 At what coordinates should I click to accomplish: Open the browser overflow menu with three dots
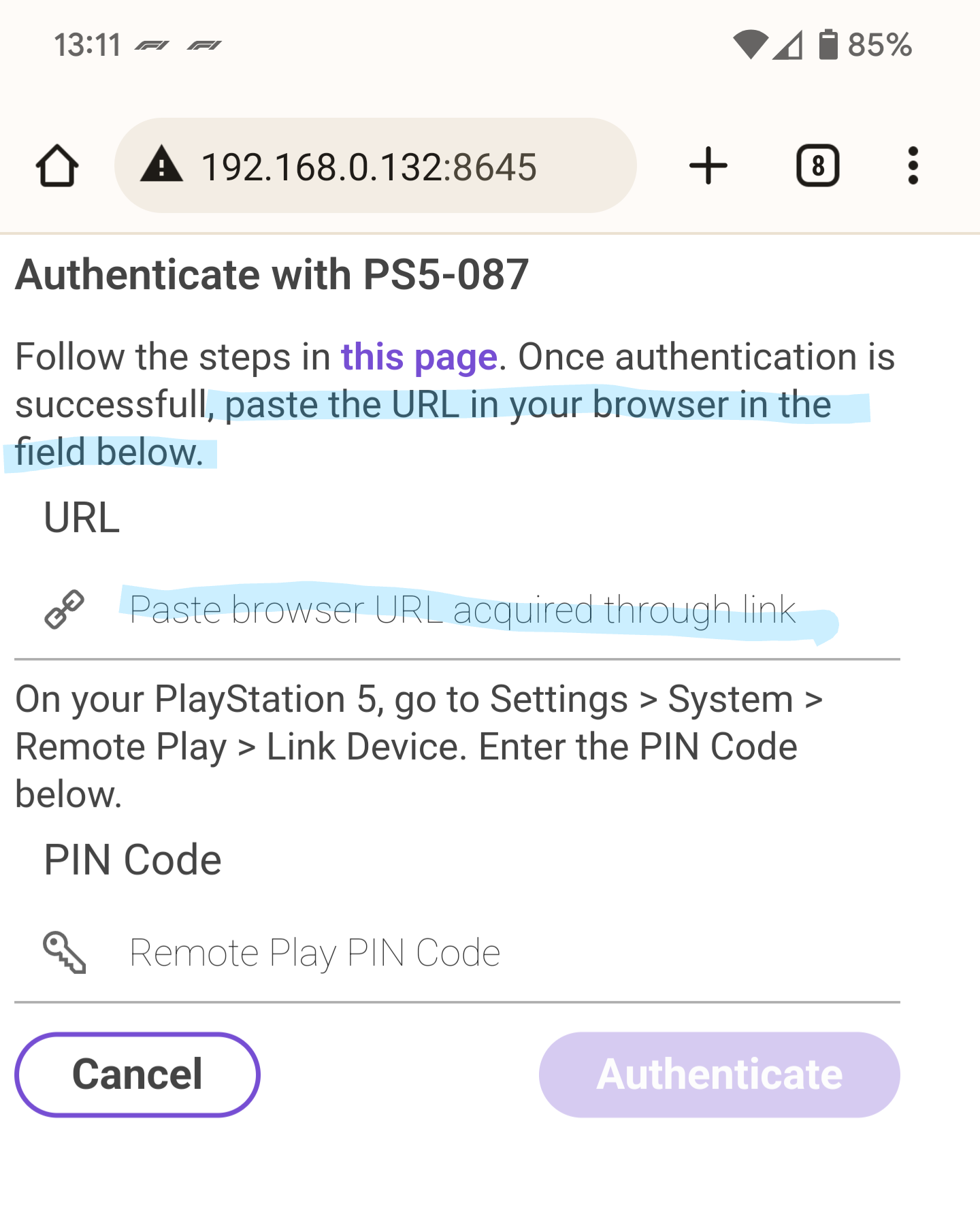pyautogui.click(x=913, y=165)
